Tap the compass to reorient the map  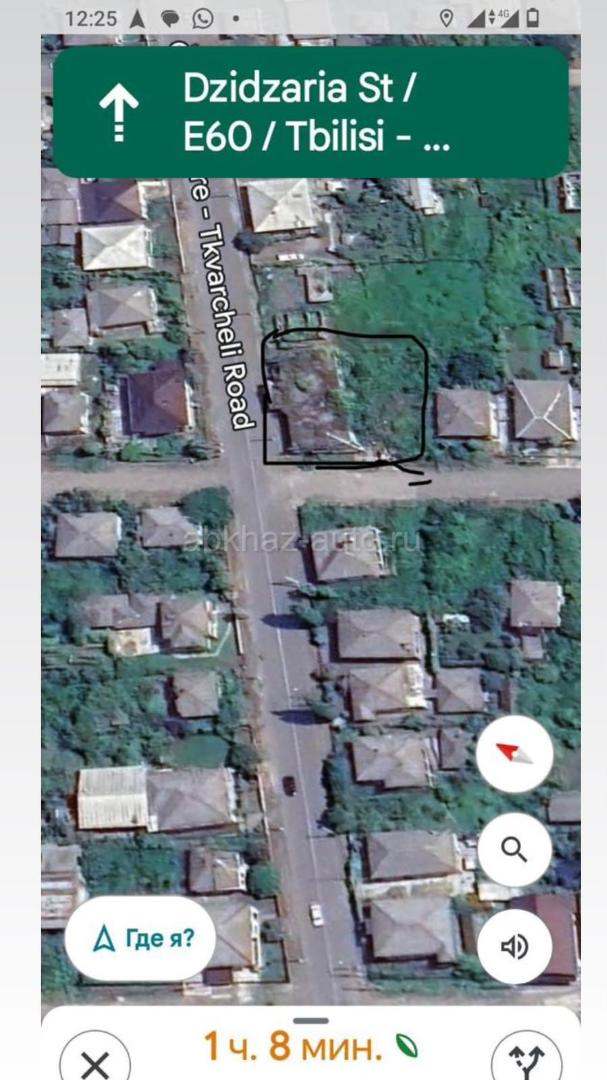[514, 754]
